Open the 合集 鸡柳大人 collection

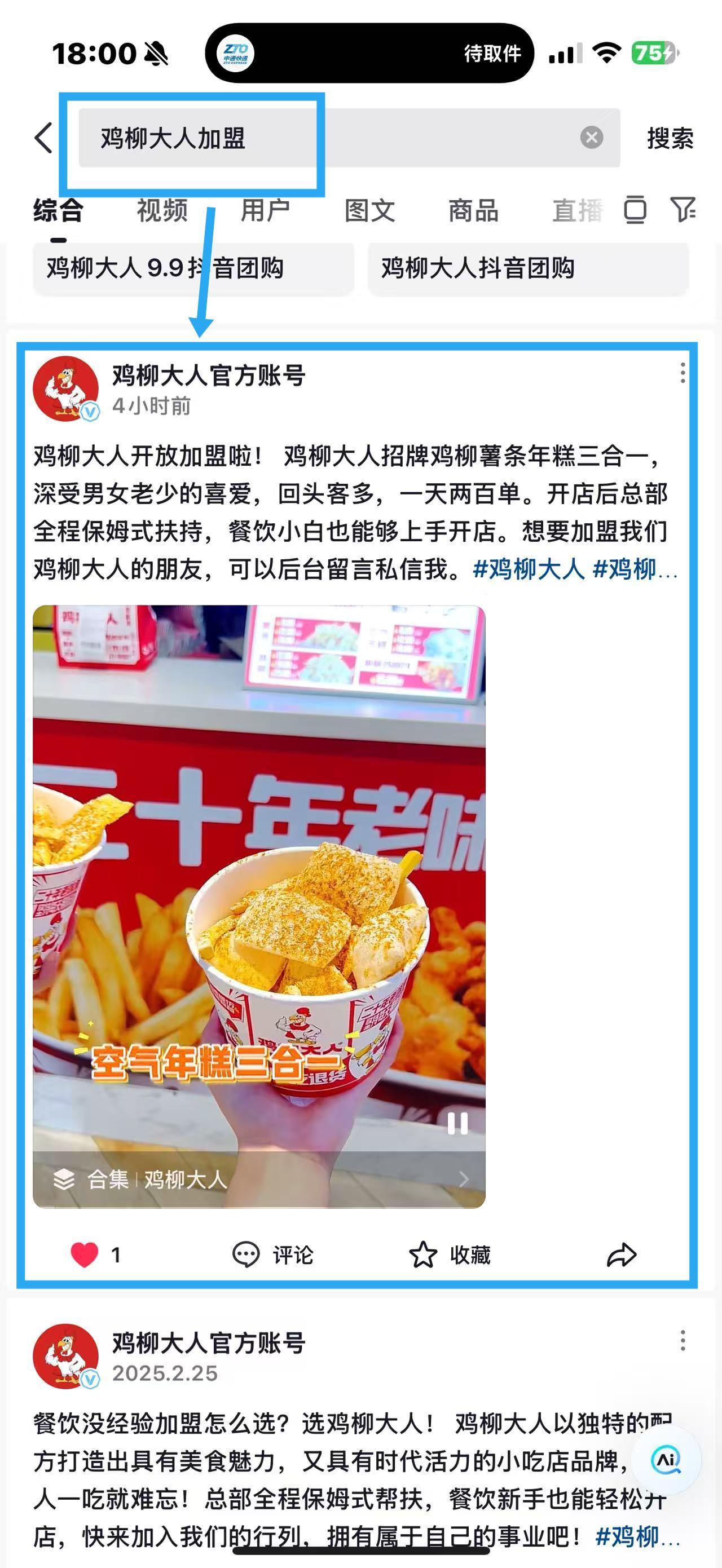[259, 1180]
